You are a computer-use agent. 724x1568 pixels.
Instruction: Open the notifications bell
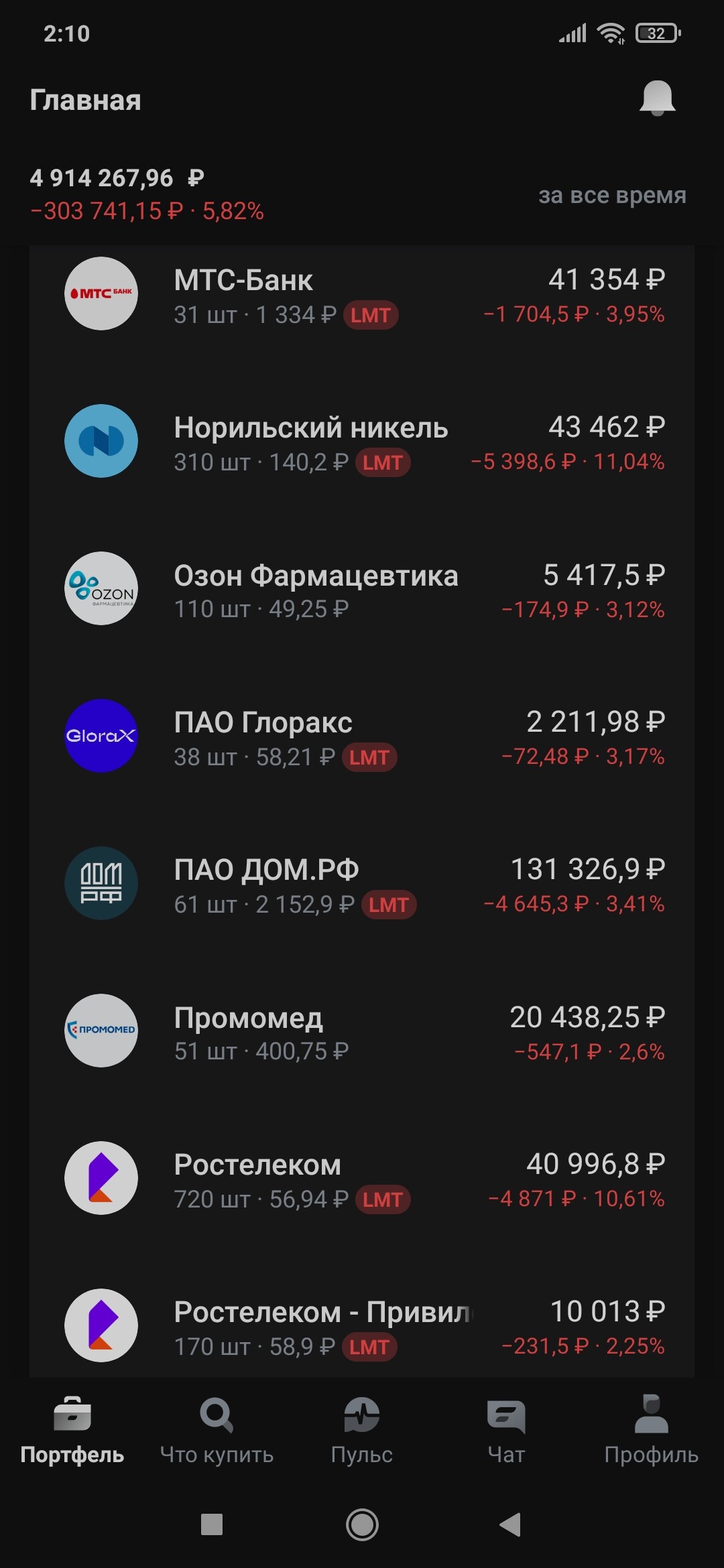pos(657,99)
